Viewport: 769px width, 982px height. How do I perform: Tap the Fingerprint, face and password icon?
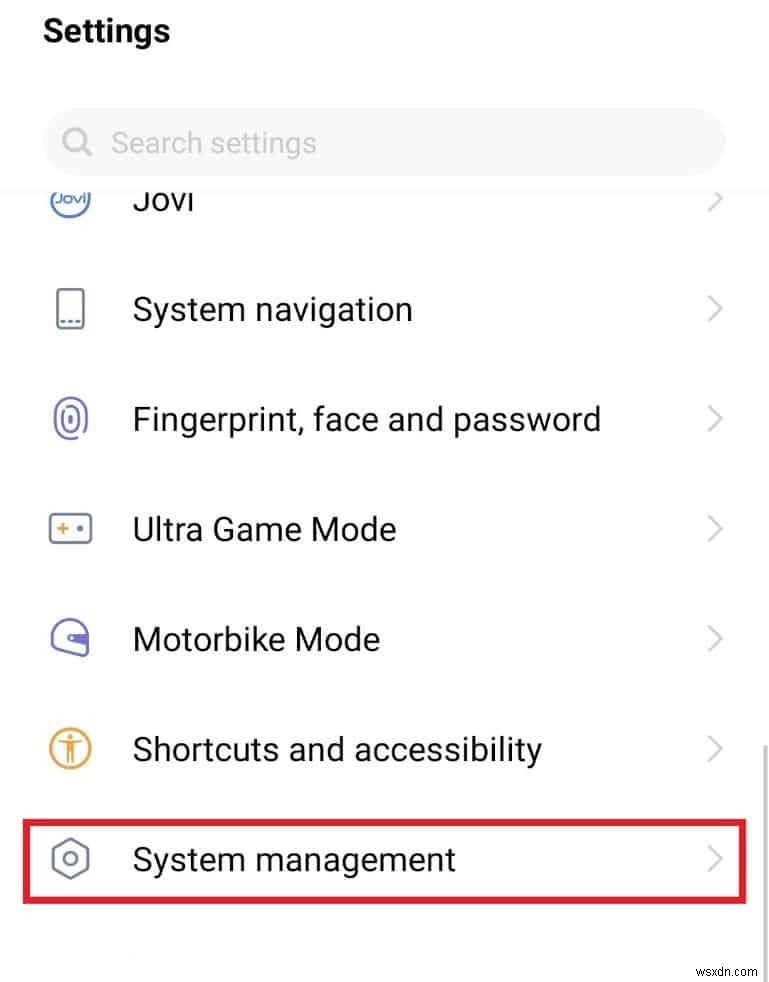click(70, 419)
